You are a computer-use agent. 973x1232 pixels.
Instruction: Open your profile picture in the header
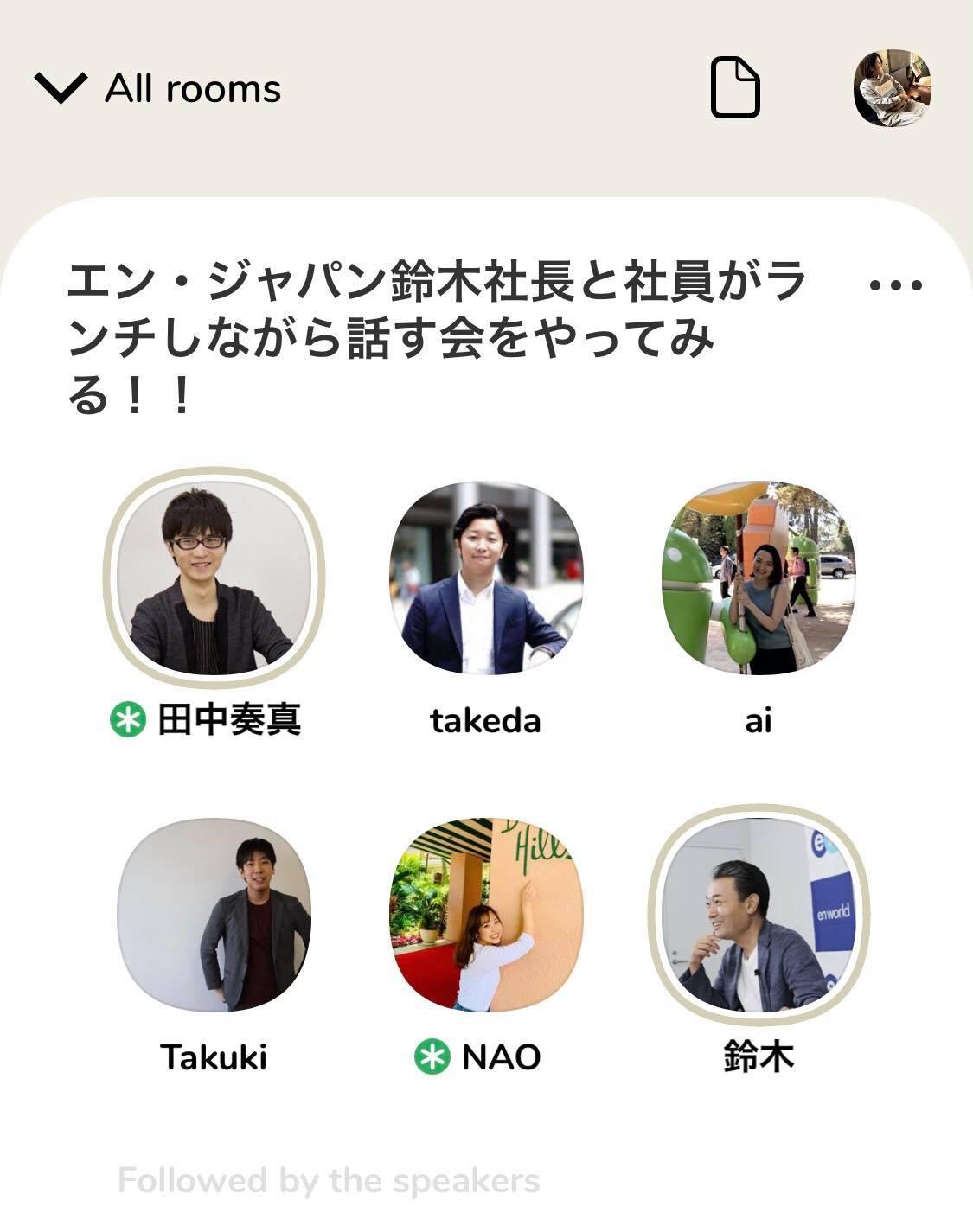[892, 87]
